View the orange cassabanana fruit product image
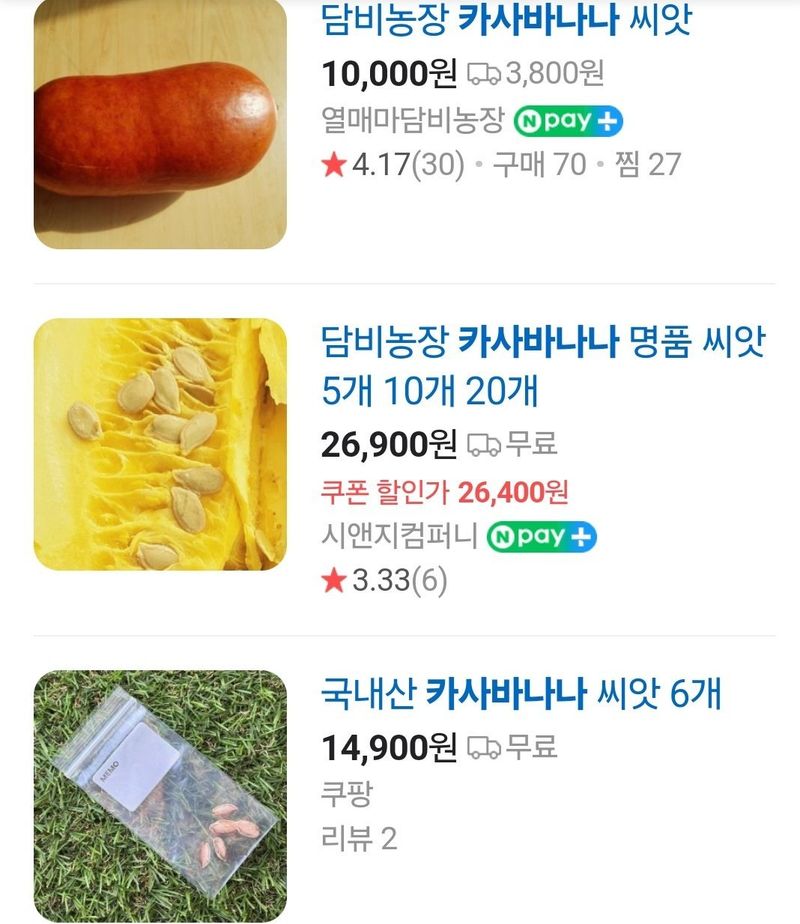800x924 pixels. click(160, 124)
